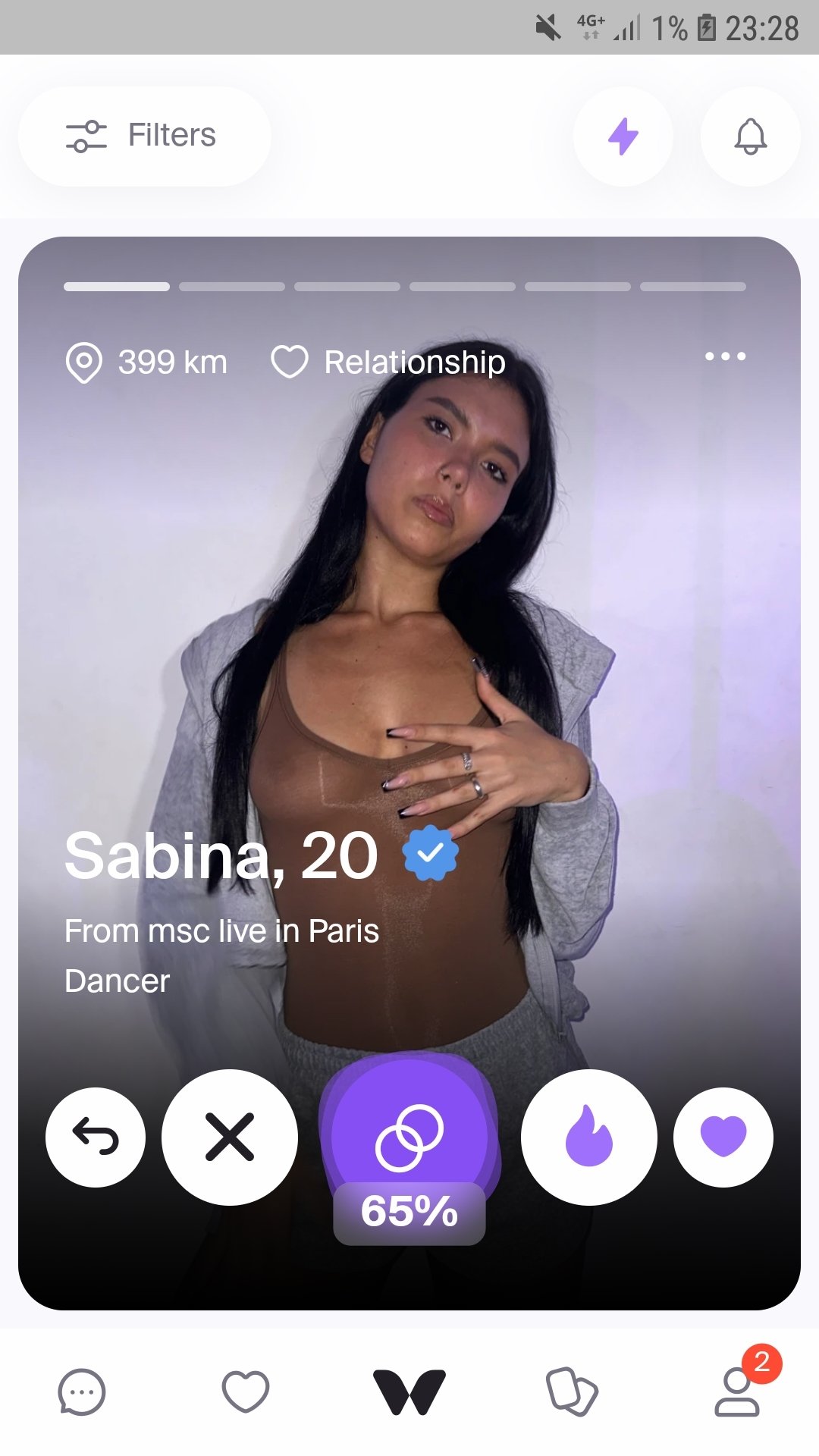
Task: Open the cards tab
Action: 573,1392
